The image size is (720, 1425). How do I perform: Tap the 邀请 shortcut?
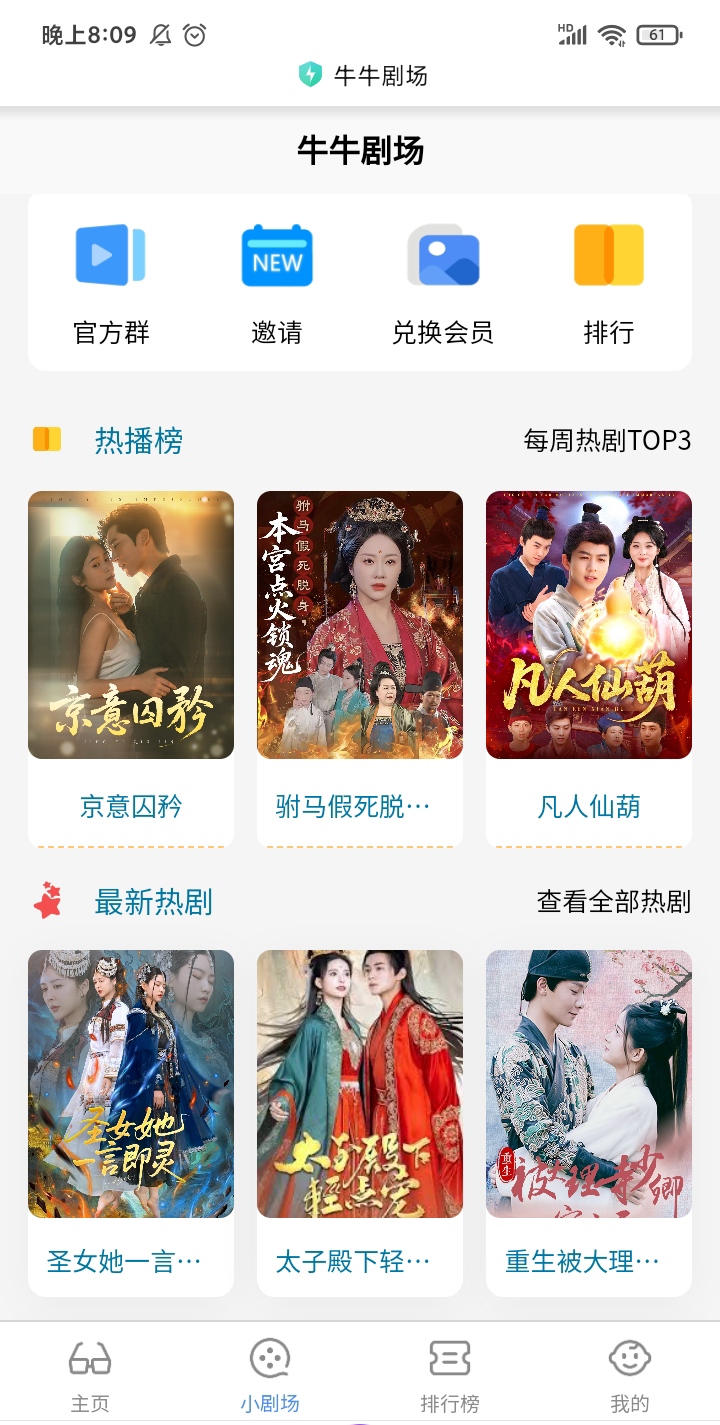click(x=277, y=284)
